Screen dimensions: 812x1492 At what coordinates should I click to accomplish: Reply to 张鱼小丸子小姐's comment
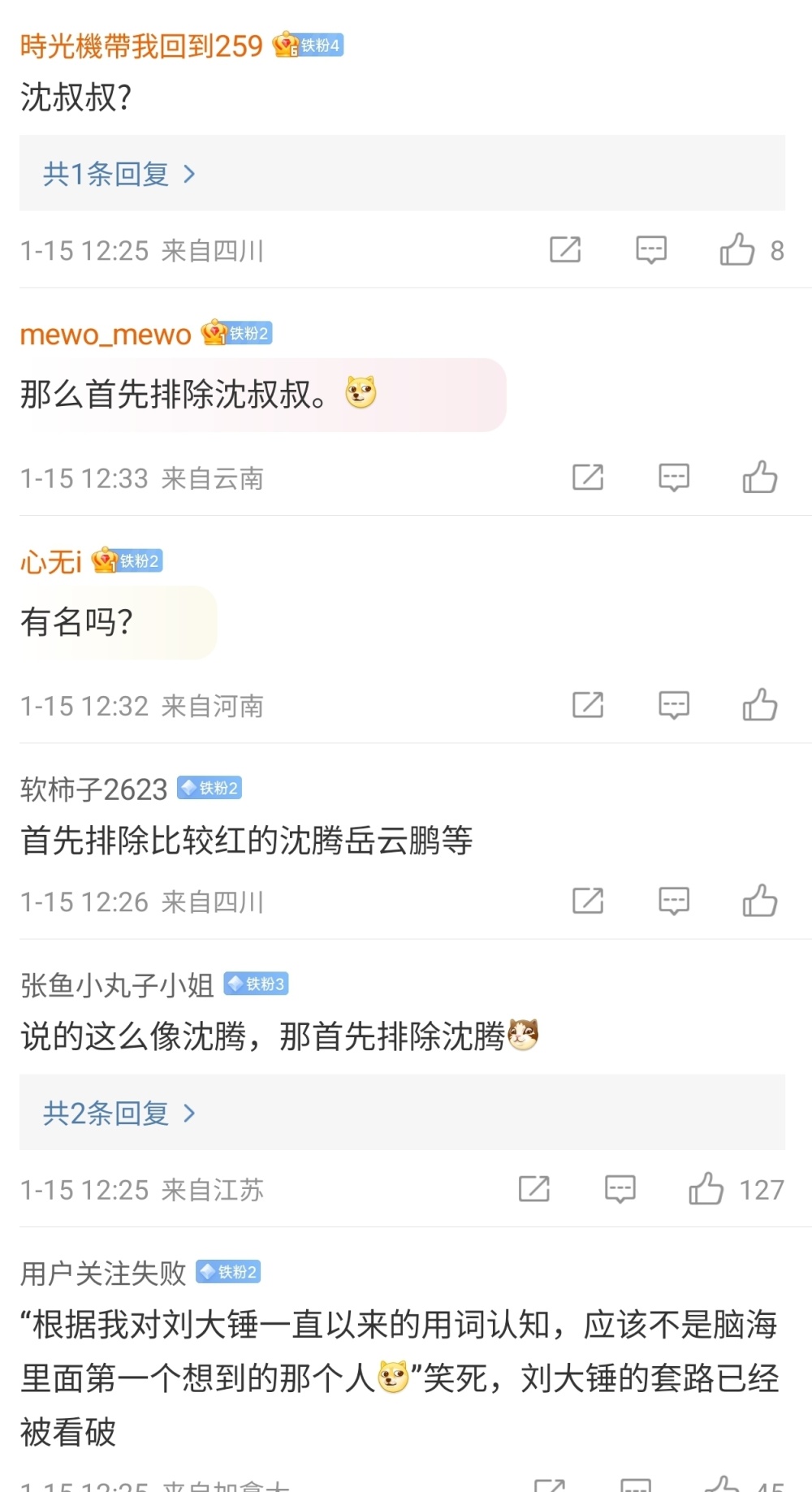[620, 1188]
